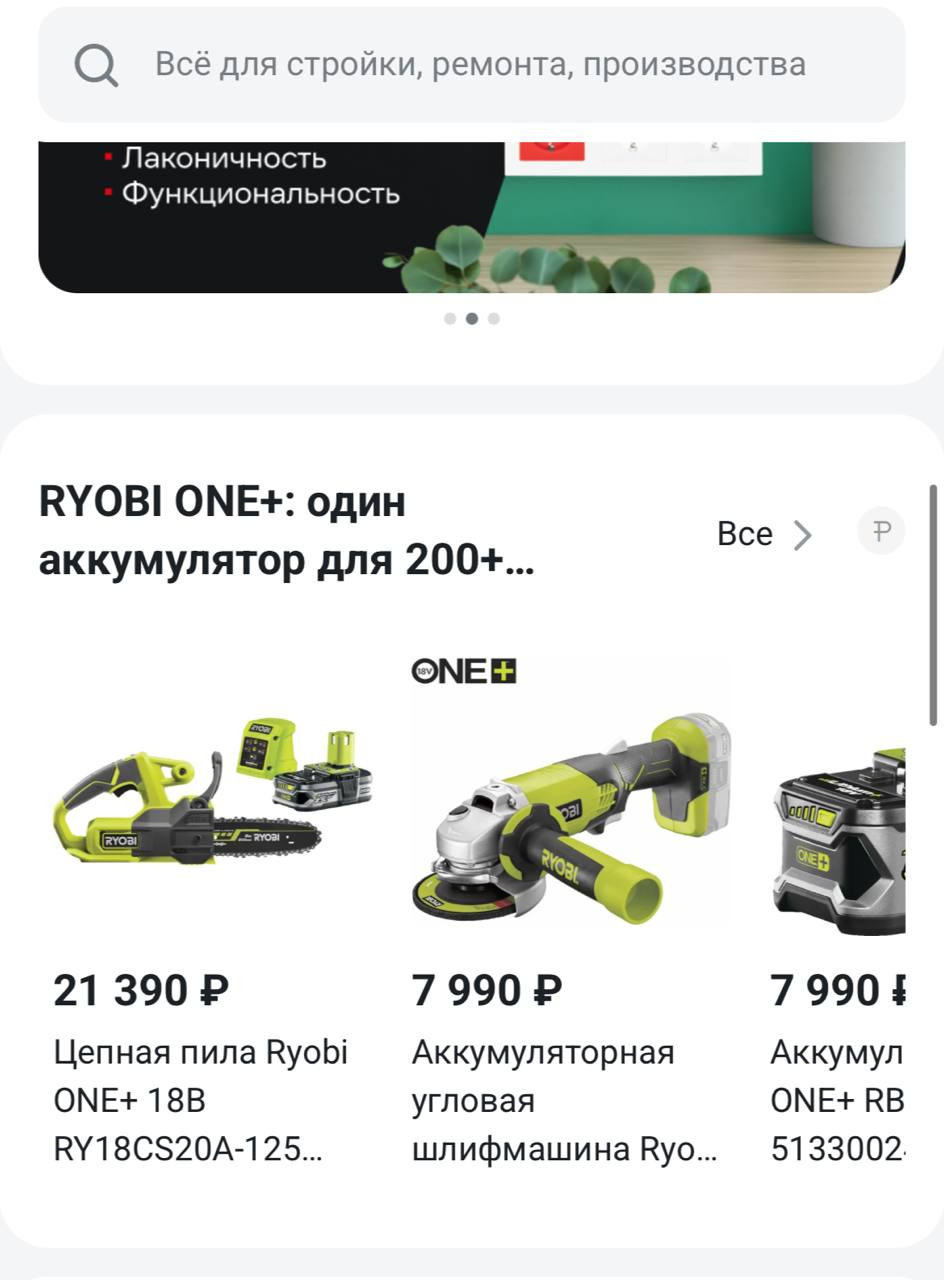Select the Ryobi ONE+ RB battery product
The image size is (944, 1280).
click(840, 840)
